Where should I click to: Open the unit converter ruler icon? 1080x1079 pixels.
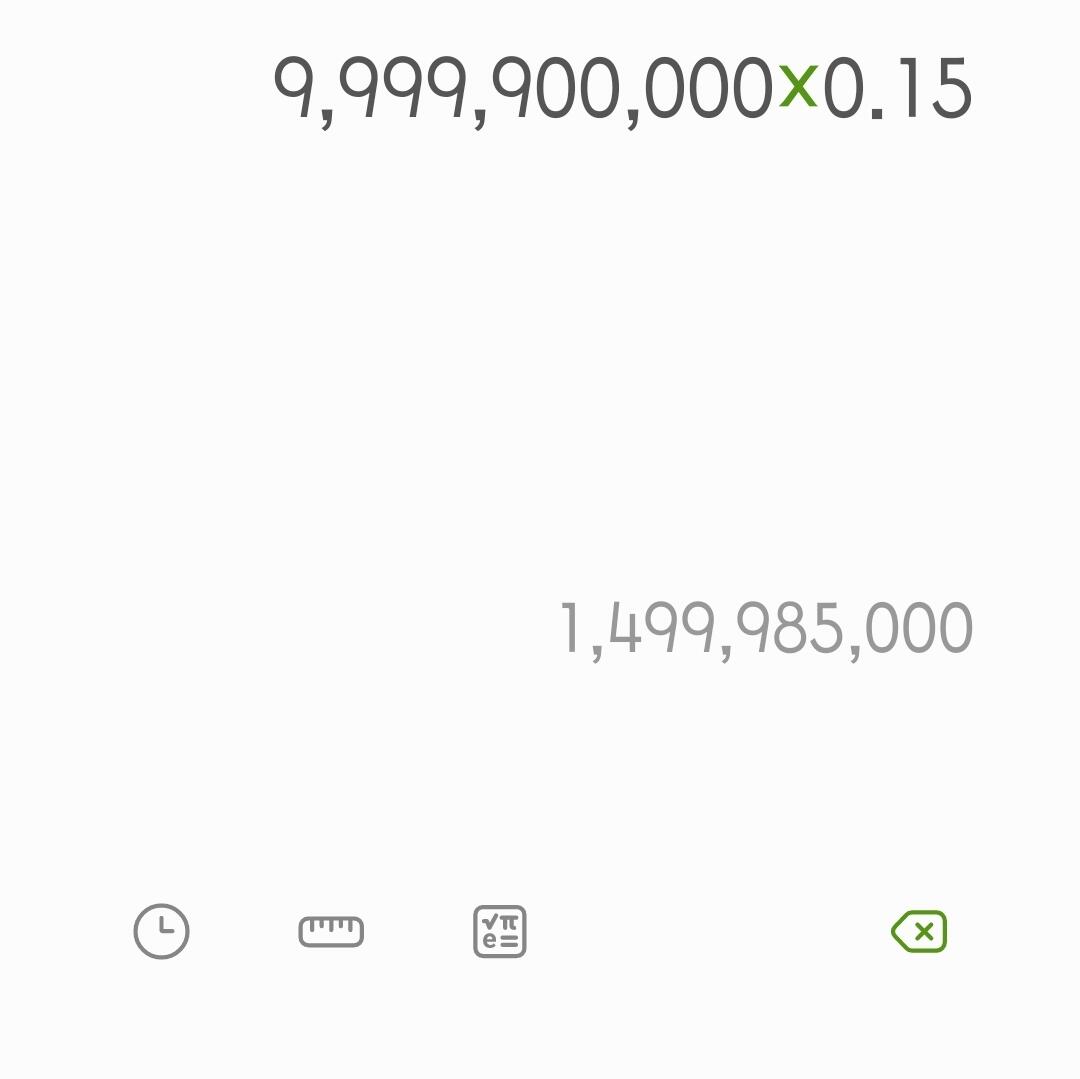click(x=331, y=932)
